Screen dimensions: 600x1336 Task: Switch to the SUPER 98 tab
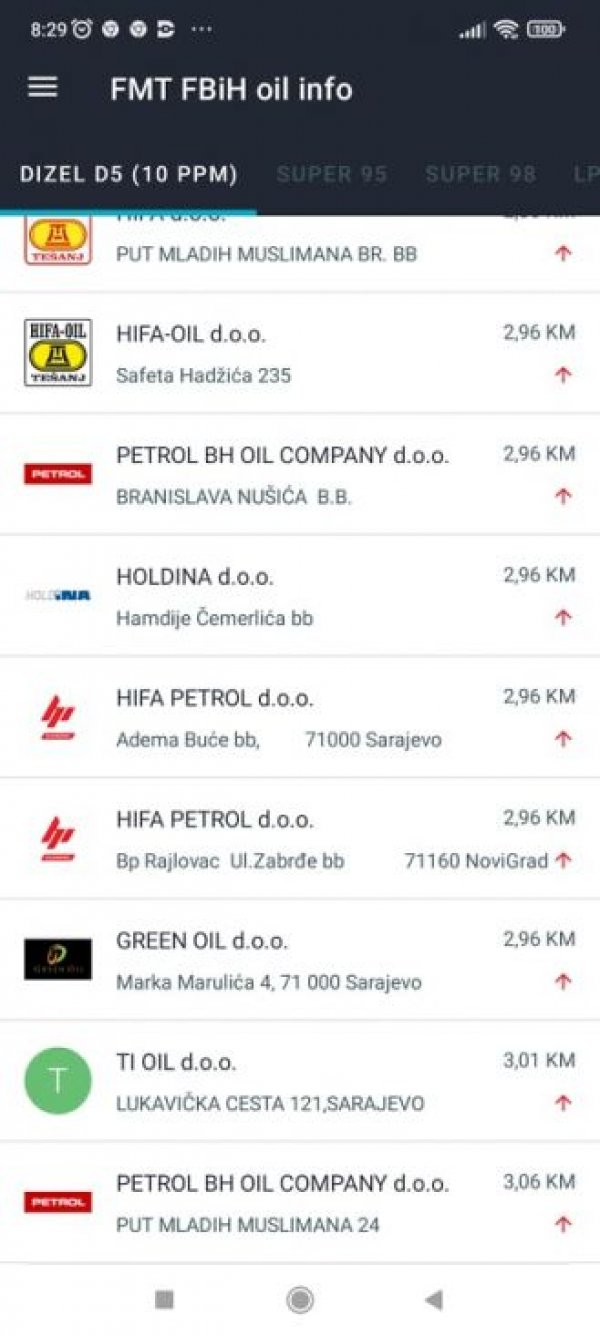click(480, 175)
